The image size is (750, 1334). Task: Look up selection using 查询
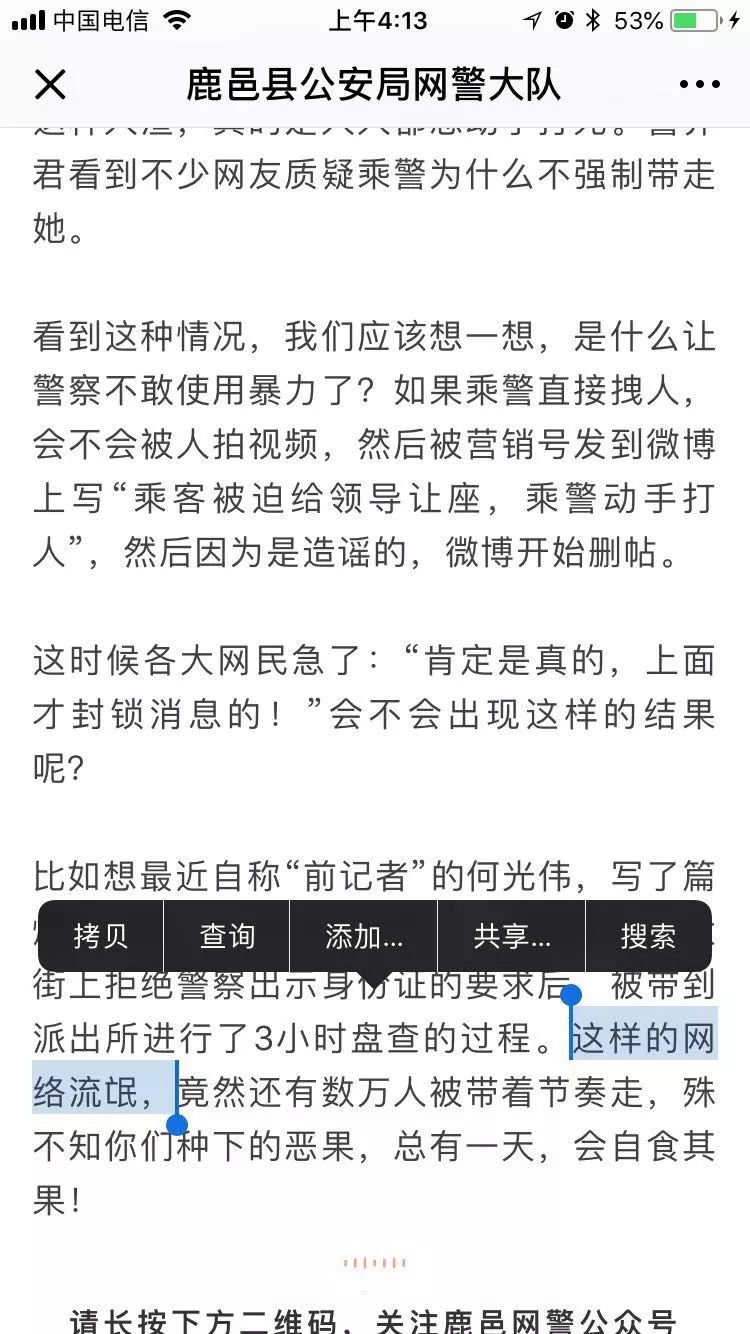(x=227, y=936)
